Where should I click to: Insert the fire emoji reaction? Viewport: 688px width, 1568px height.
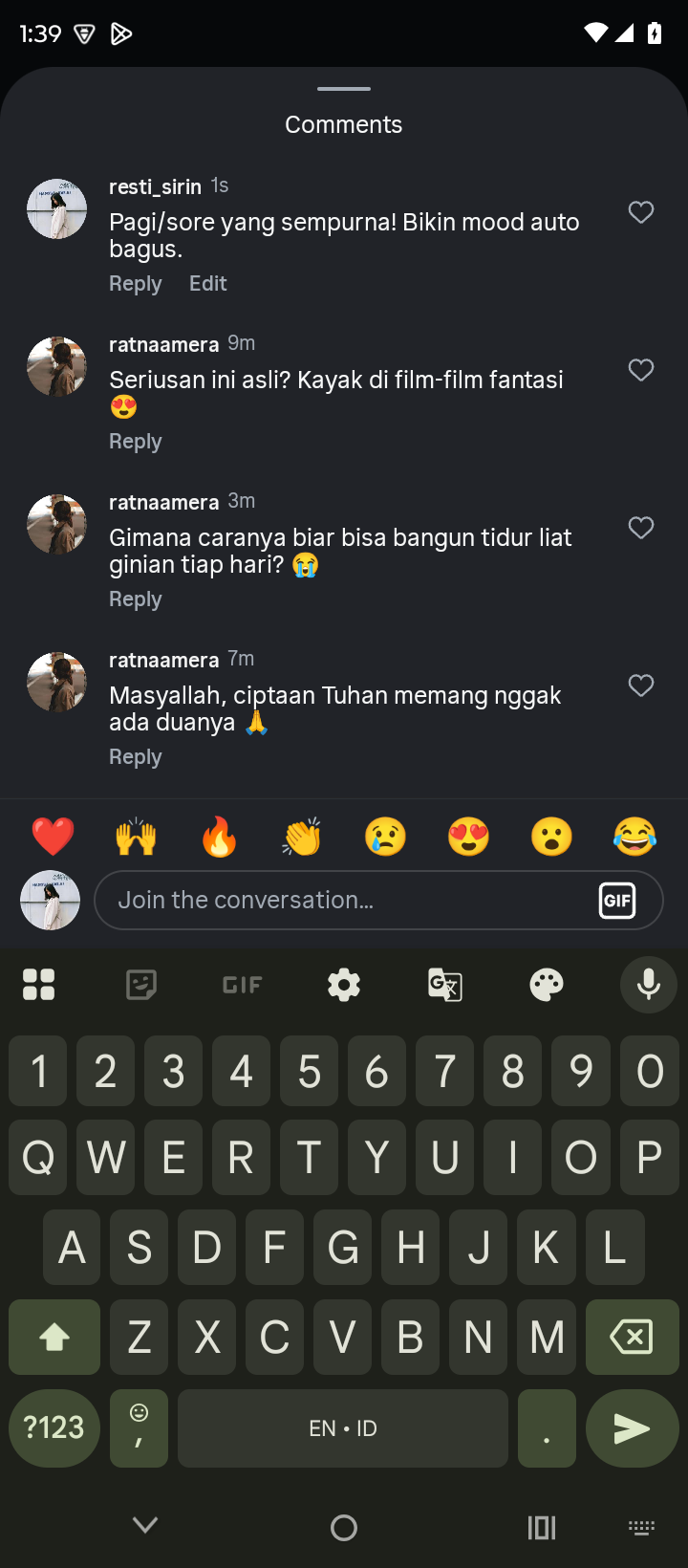(x=219, y=837)
